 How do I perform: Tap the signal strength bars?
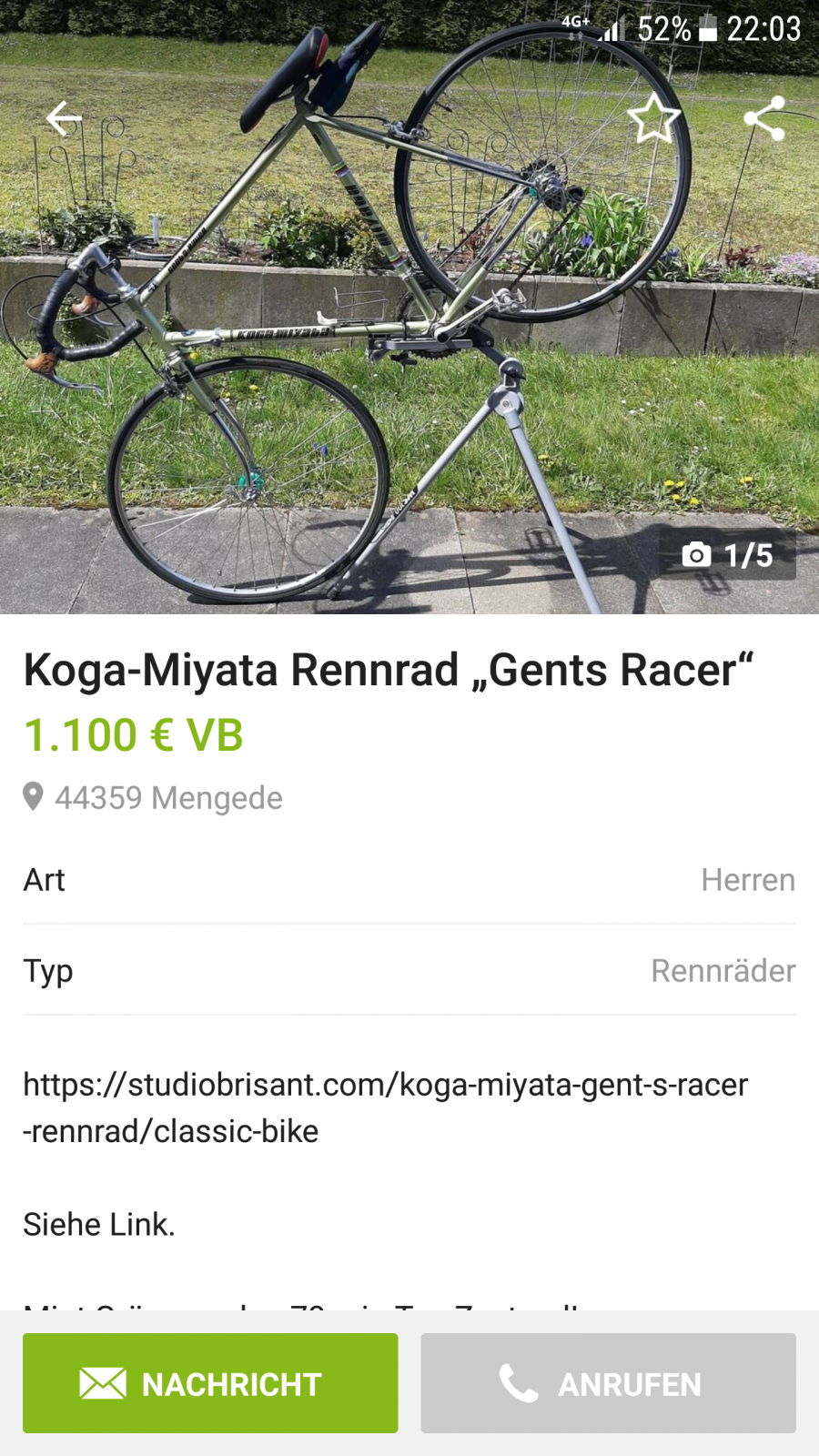click(x=611, y=30)
